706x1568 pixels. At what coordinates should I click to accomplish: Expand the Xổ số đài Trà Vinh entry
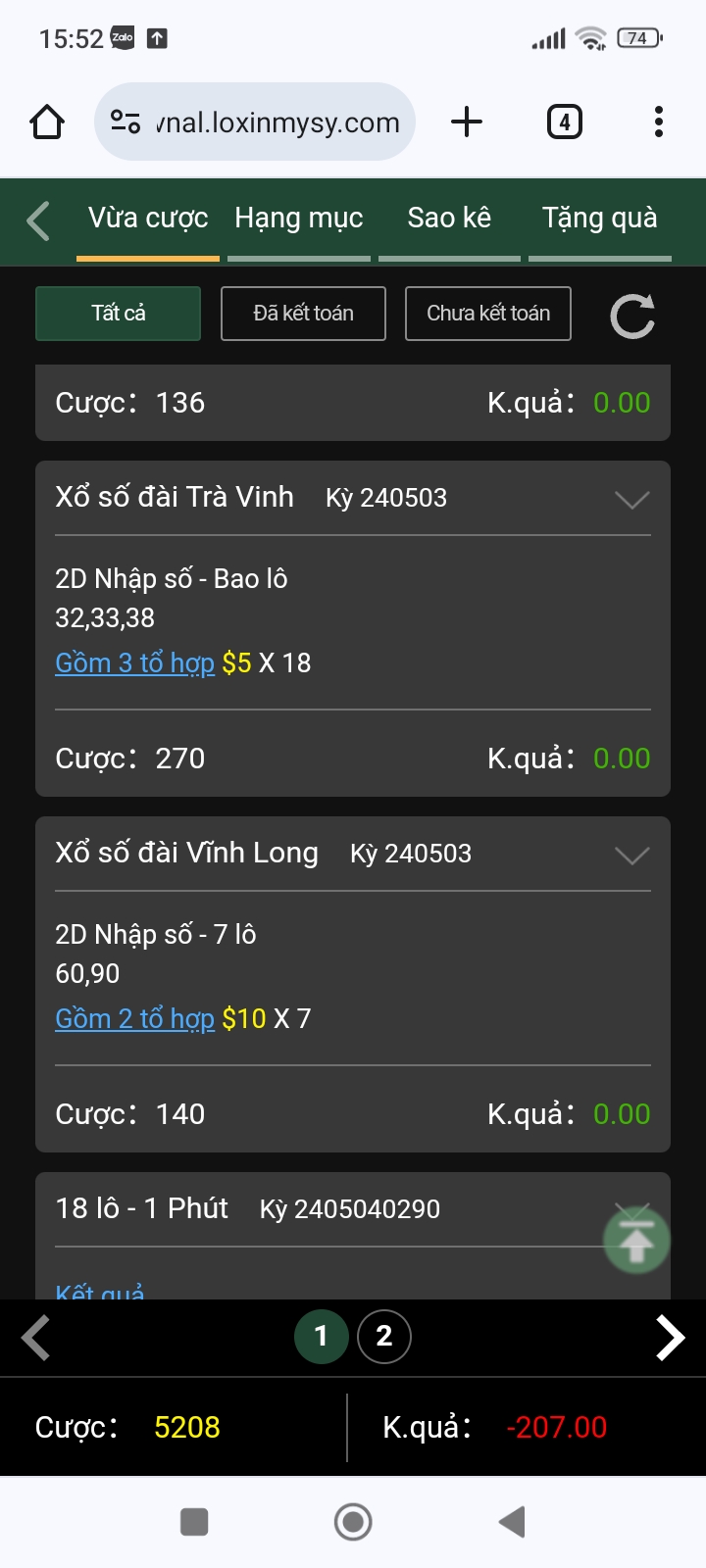(x=631, y=500)
